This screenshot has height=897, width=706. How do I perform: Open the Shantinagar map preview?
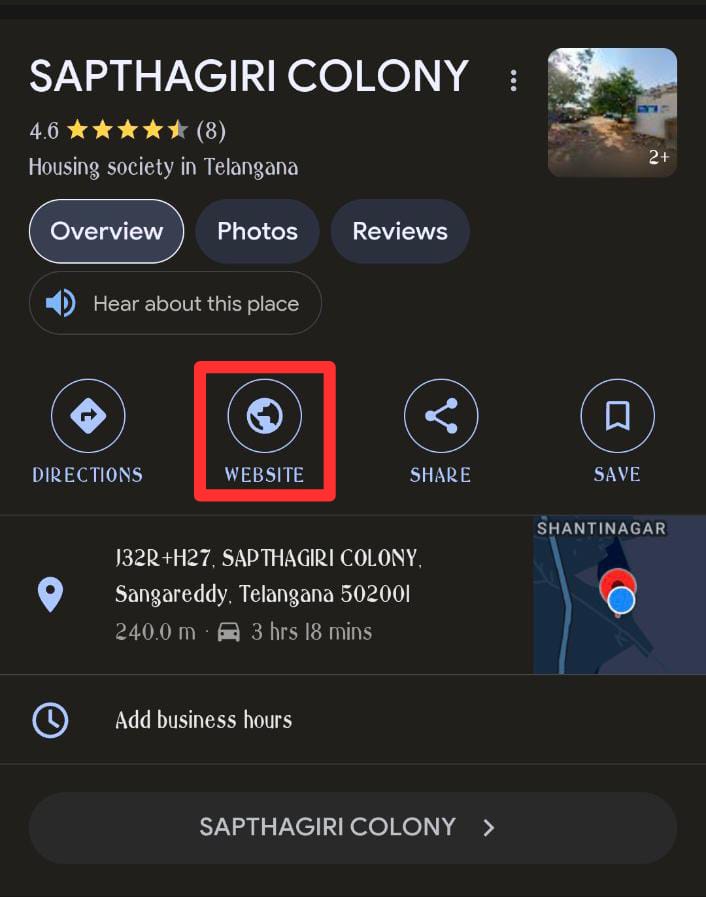(x=618, y=595)
